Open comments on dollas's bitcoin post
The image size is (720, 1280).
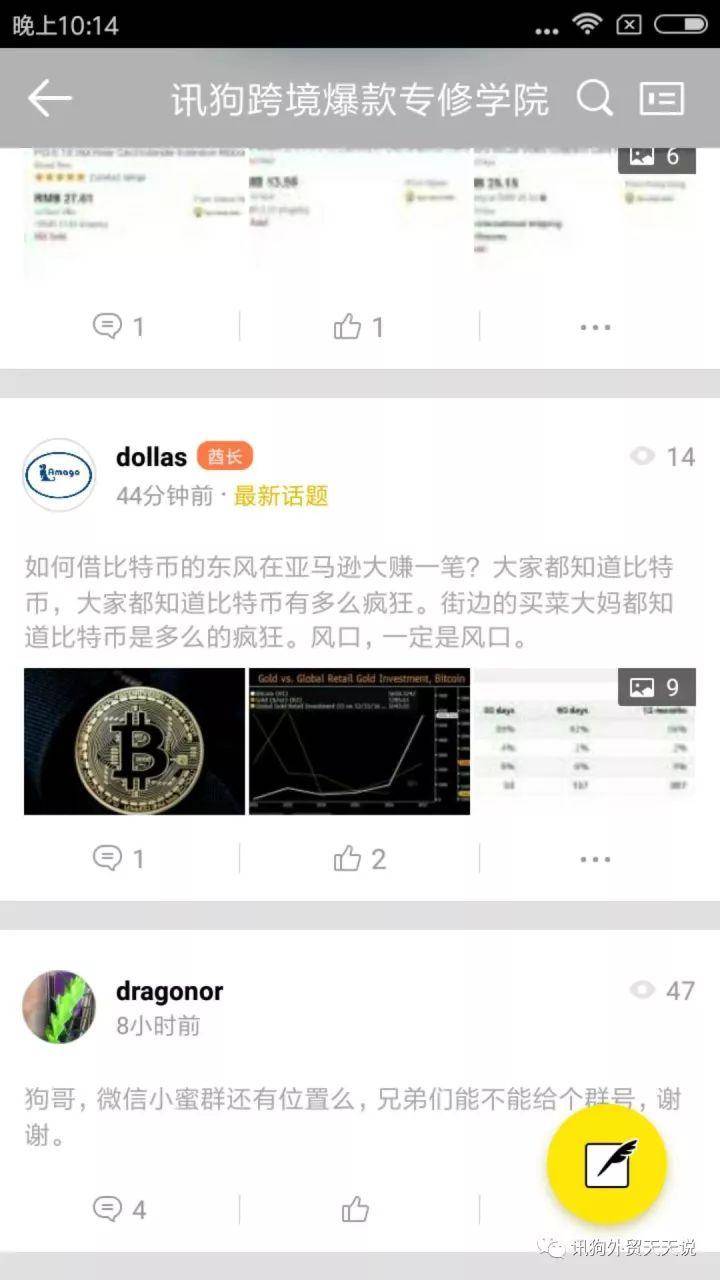(x=119, y=858)
